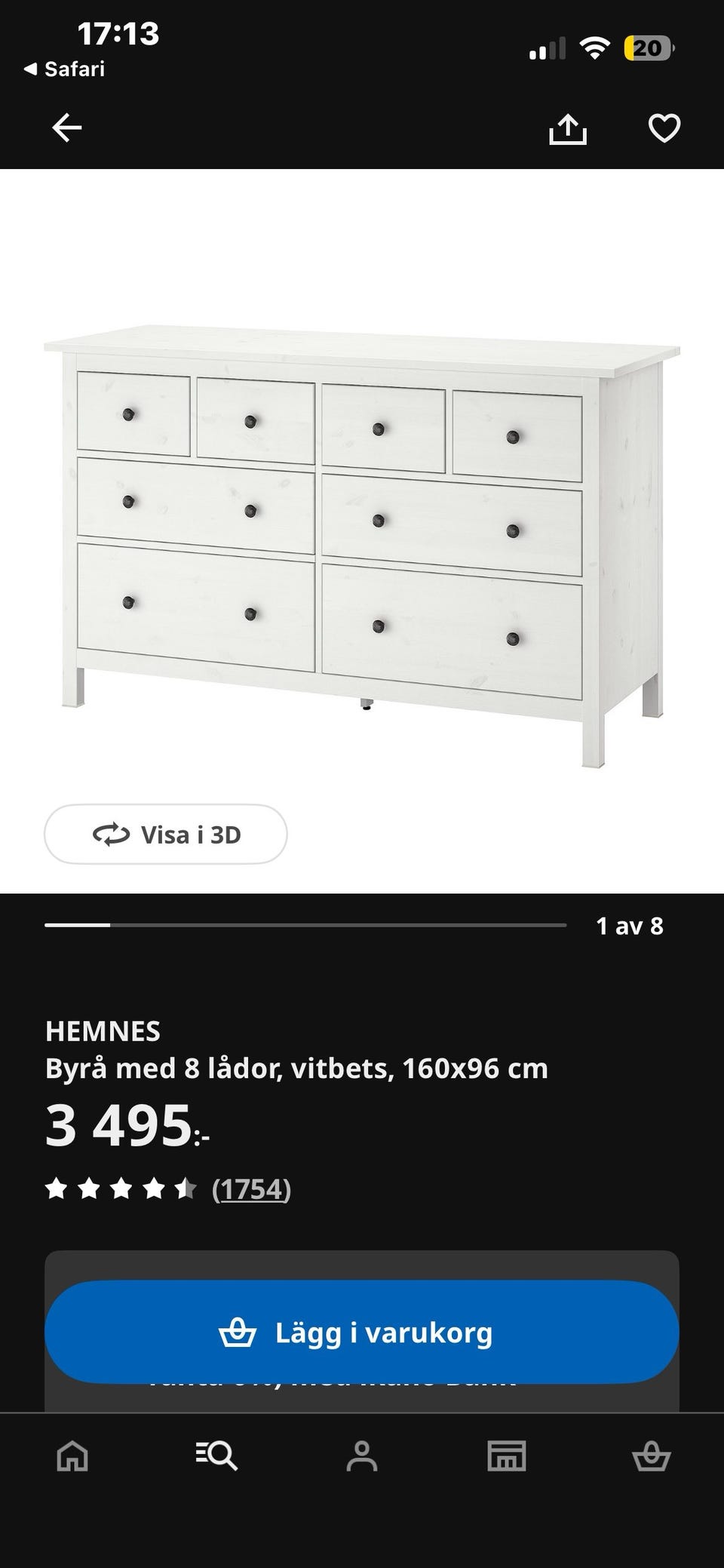Go back using the arrow icon

pyautogui.click(x=66, y=128)
